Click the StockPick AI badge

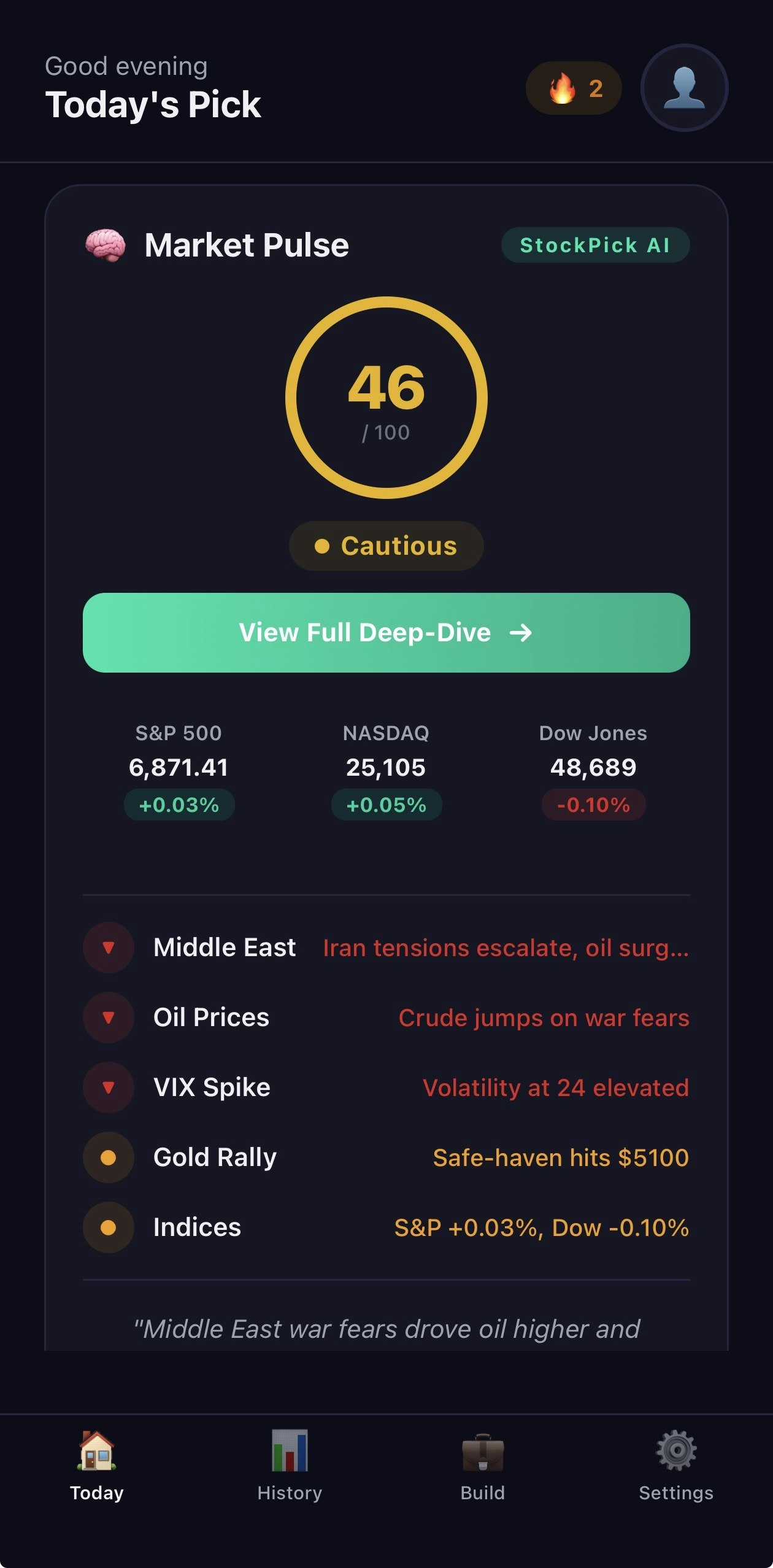(594, 244)
